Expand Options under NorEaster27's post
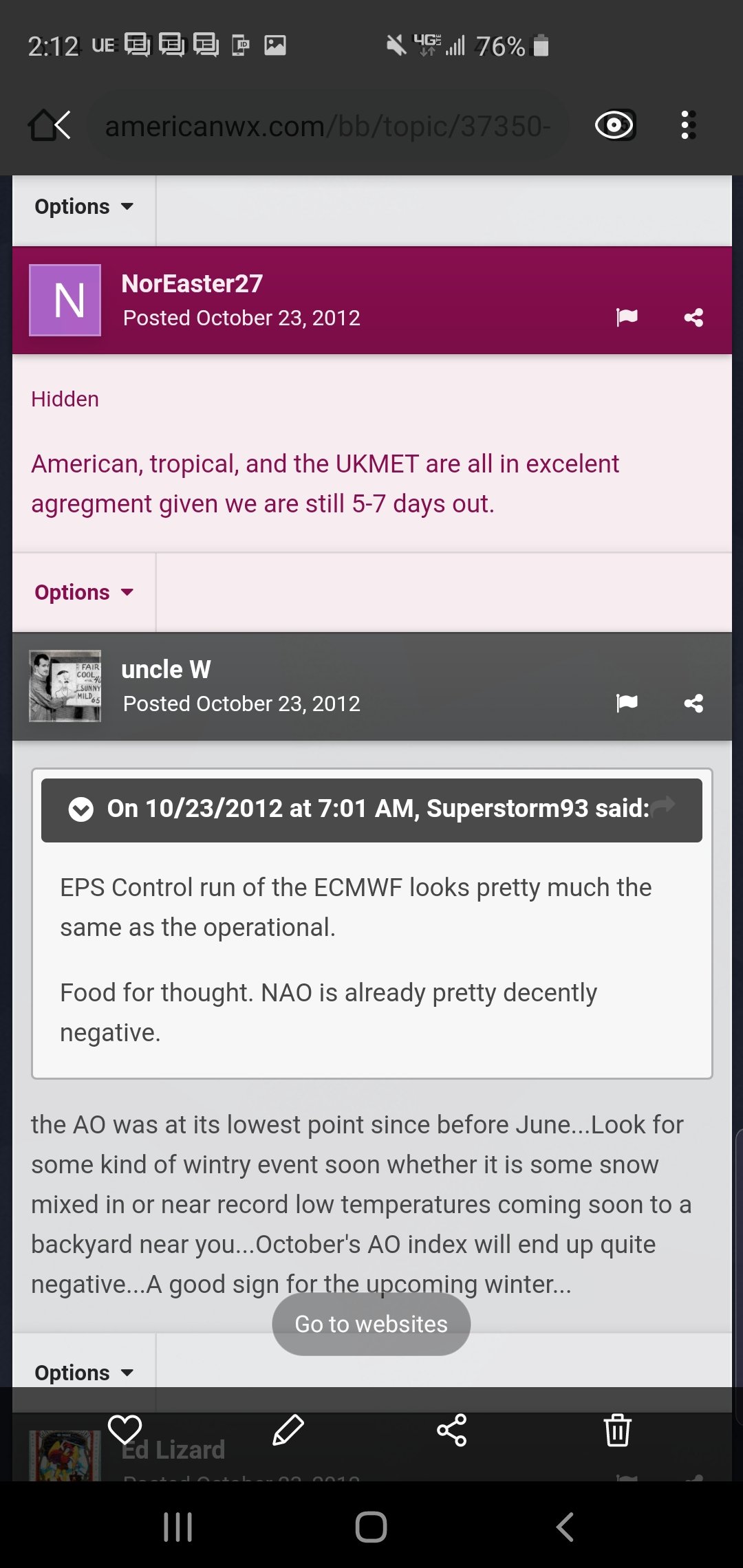The image size is (743, 1568). coord(84,592)
